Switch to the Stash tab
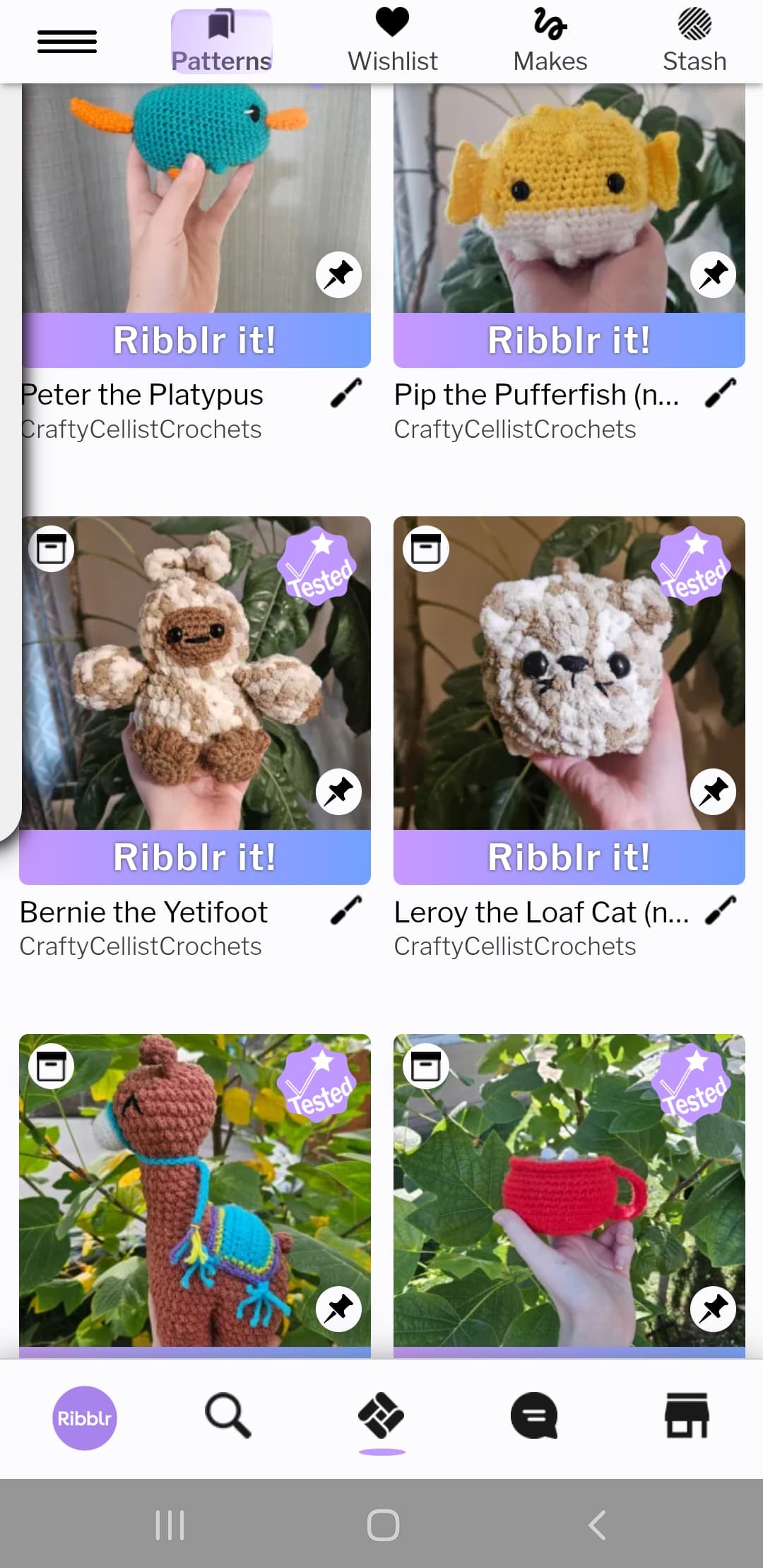Image resolution: width=763 pixels, height=1568 pixels. click(694, 42)
